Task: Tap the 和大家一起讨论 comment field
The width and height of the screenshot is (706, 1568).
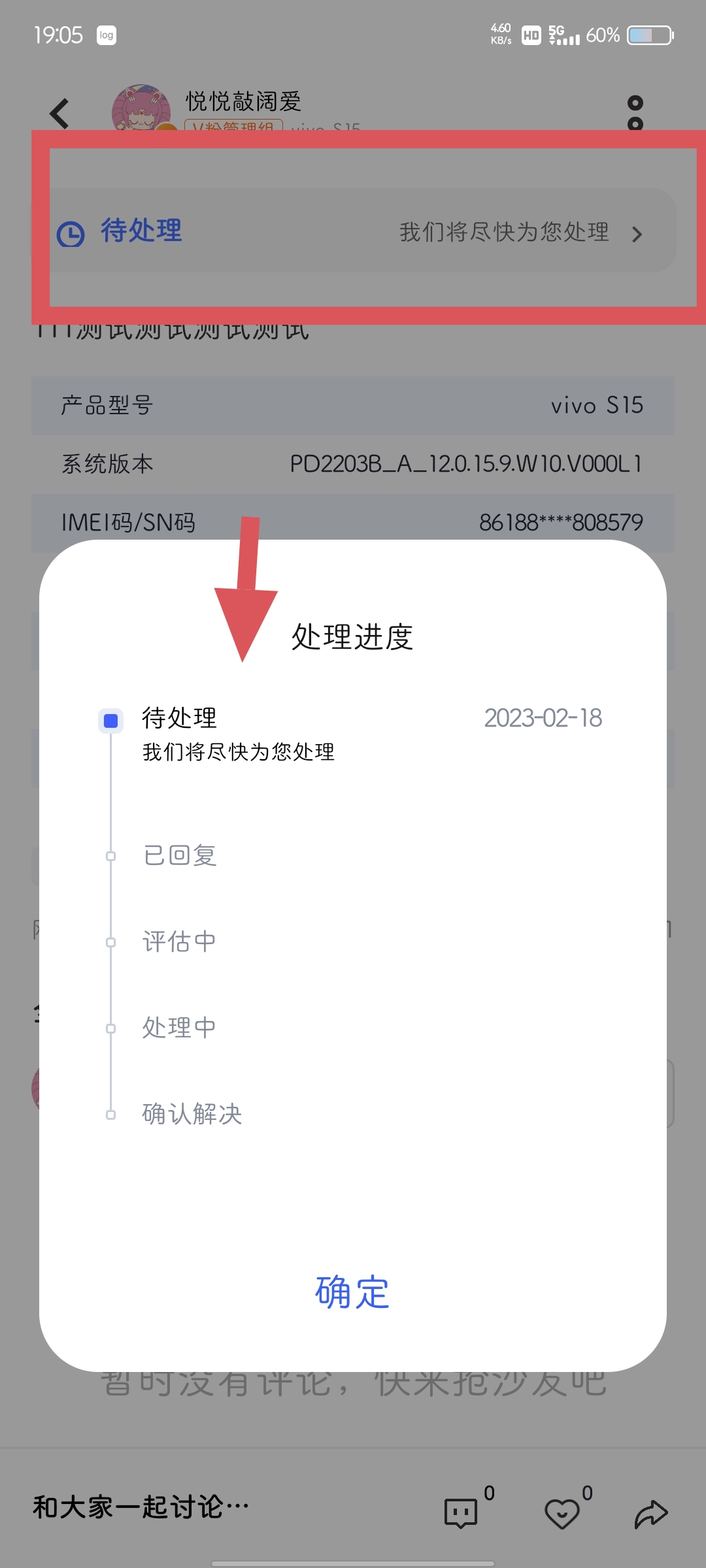Action: [141, 1508]
